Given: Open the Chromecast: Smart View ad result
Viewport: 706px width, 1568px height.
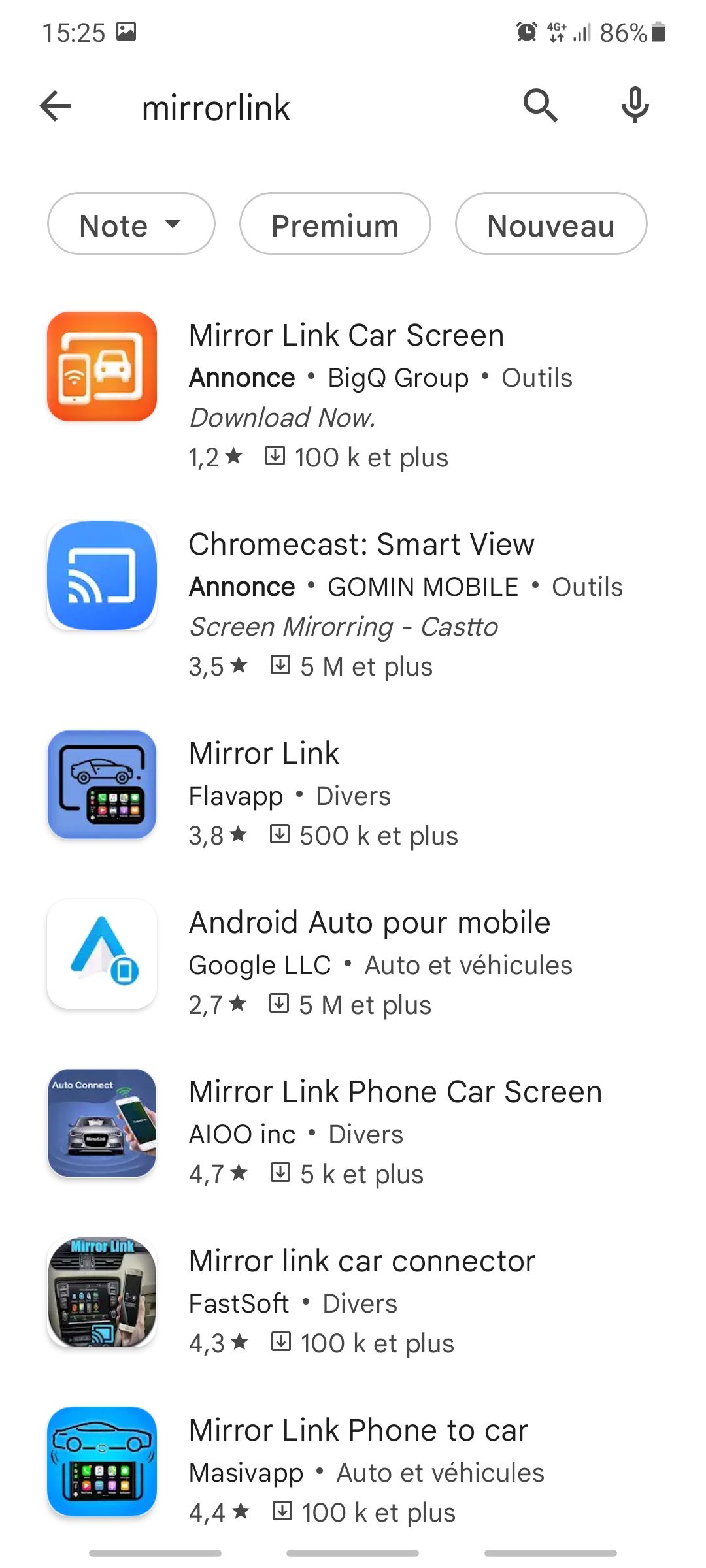Looking at the screenshot, I should [x=361, y=545].
